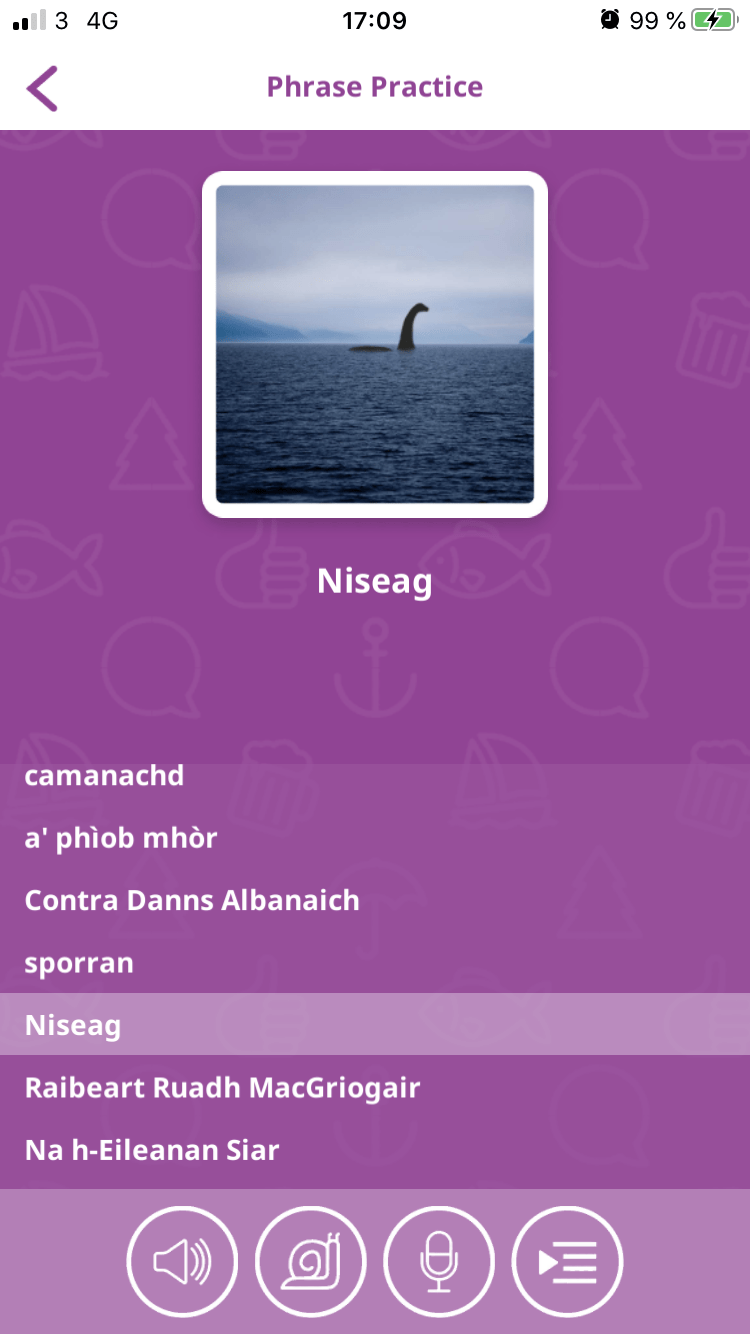This screenshot has width=750, height=1334.
Task: Play the slow snail-speed audio
Action: 311,1262
